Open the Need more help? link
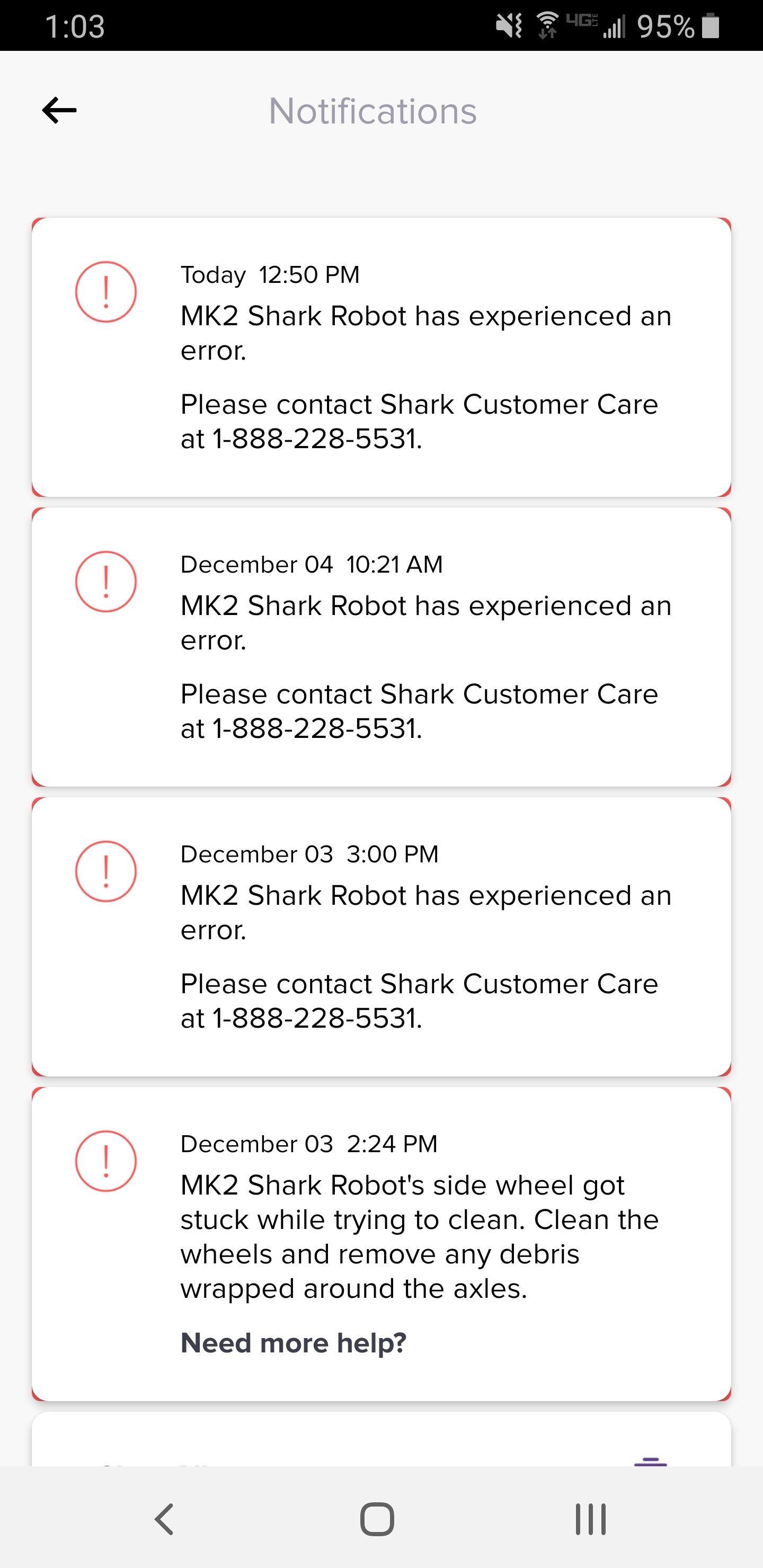 tap(294, 1342)
